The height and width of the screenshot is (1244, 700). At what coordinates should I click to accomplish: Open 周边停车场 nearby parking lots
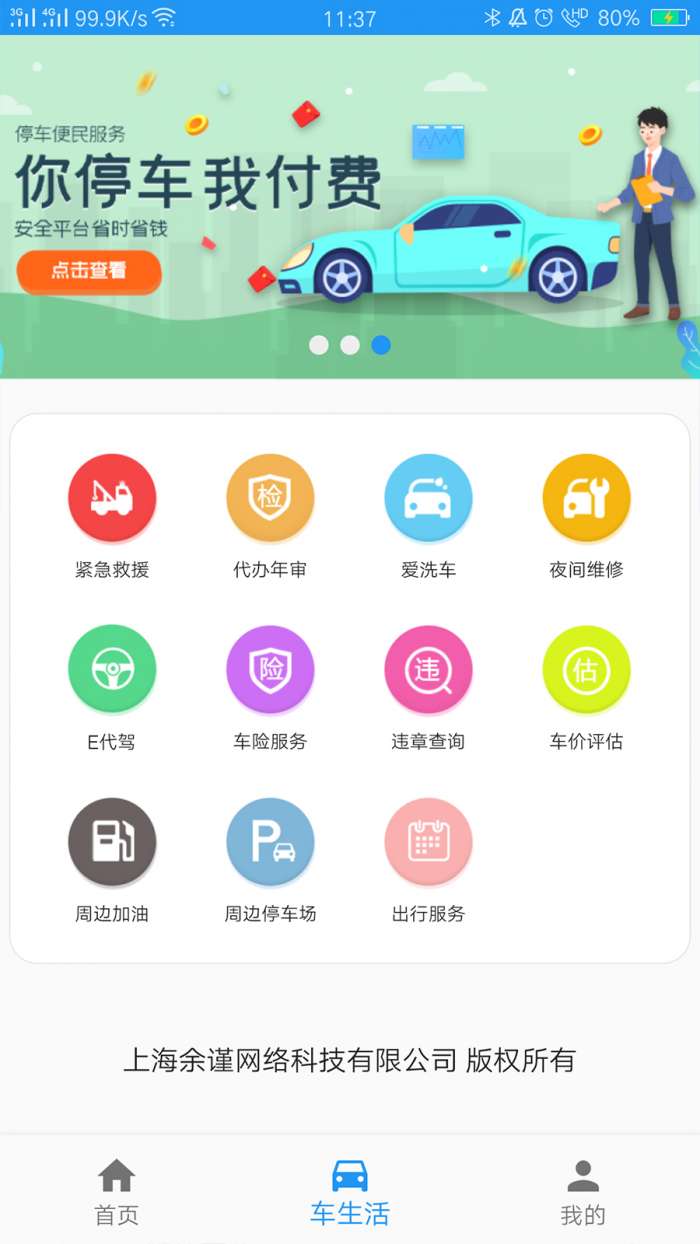pyautogui.click(x=270, y=842)
